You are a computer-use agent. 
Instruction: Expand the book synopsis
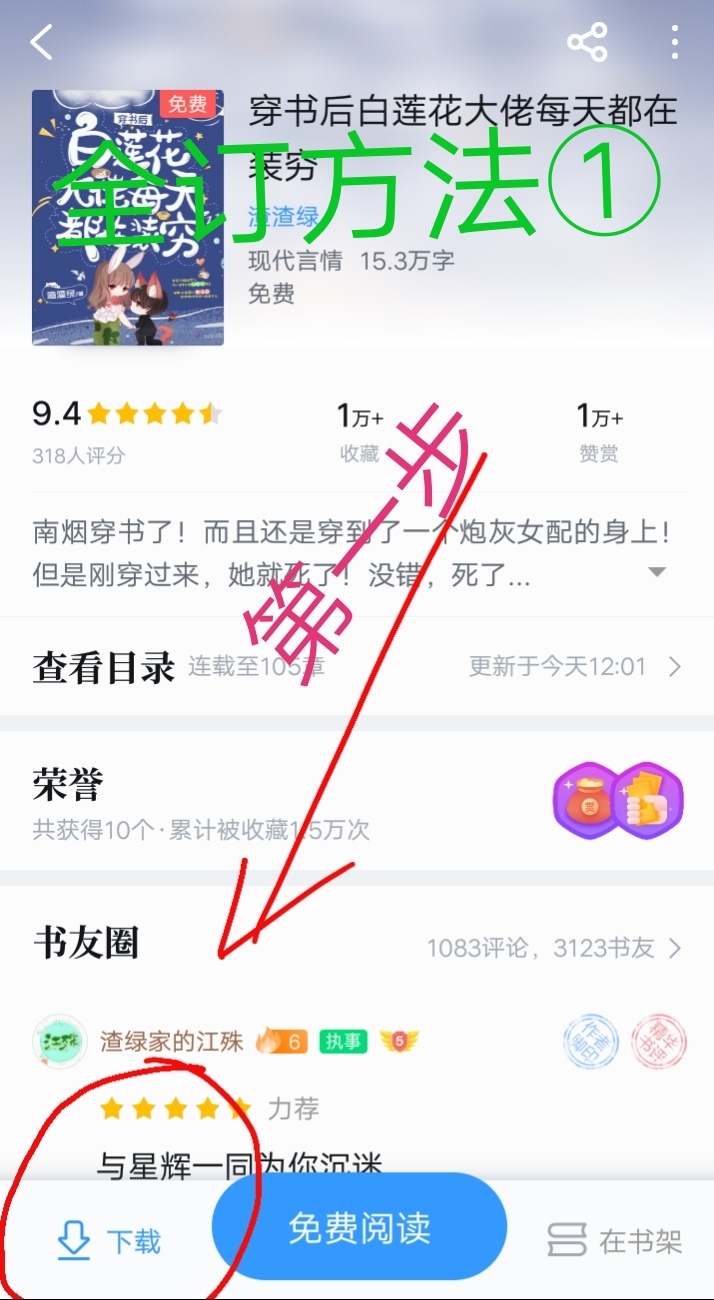[x=657, y=572]
